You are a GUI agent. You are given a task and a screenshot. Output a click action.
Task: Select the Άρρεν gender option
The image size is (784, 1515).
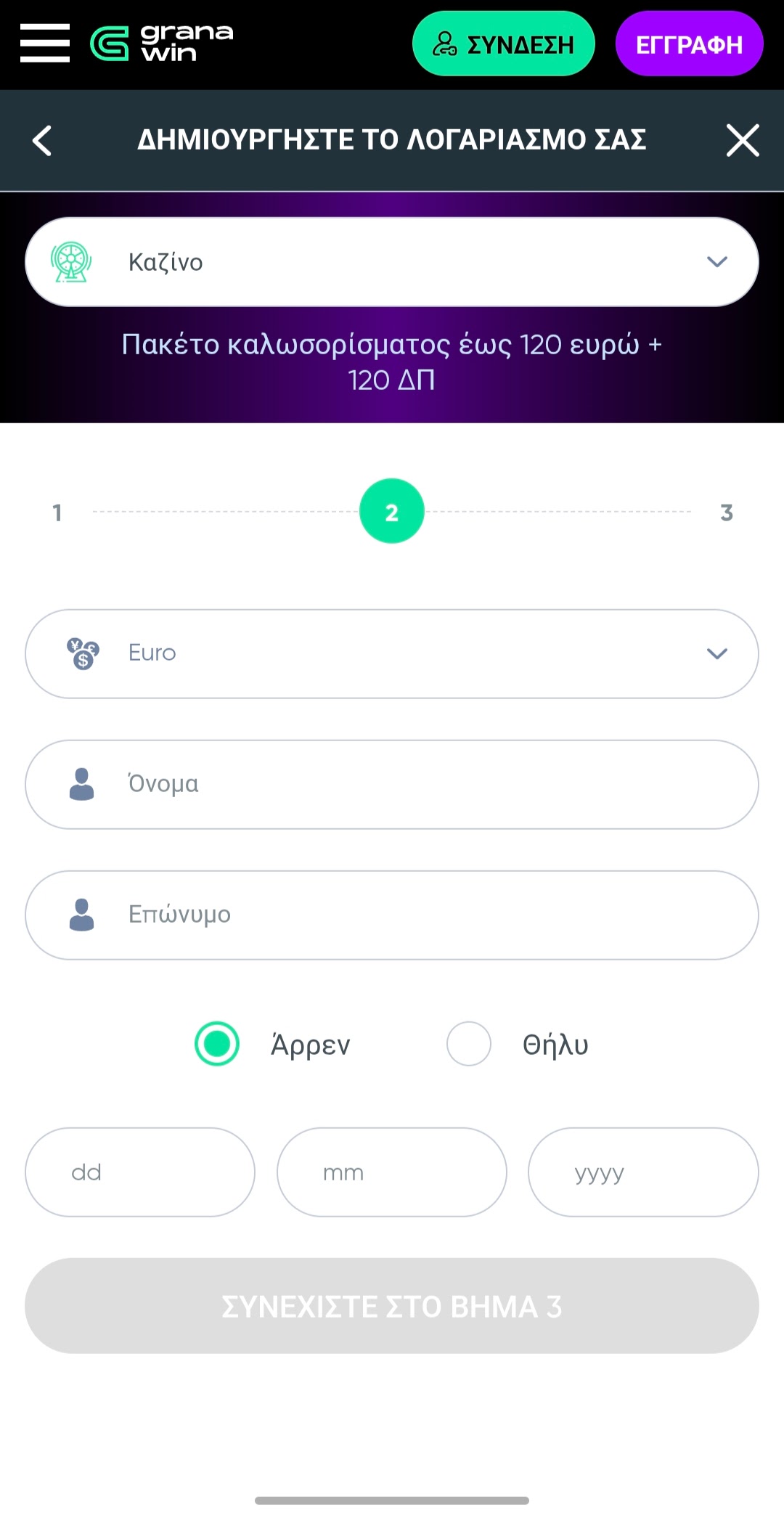click(217, 1044)
